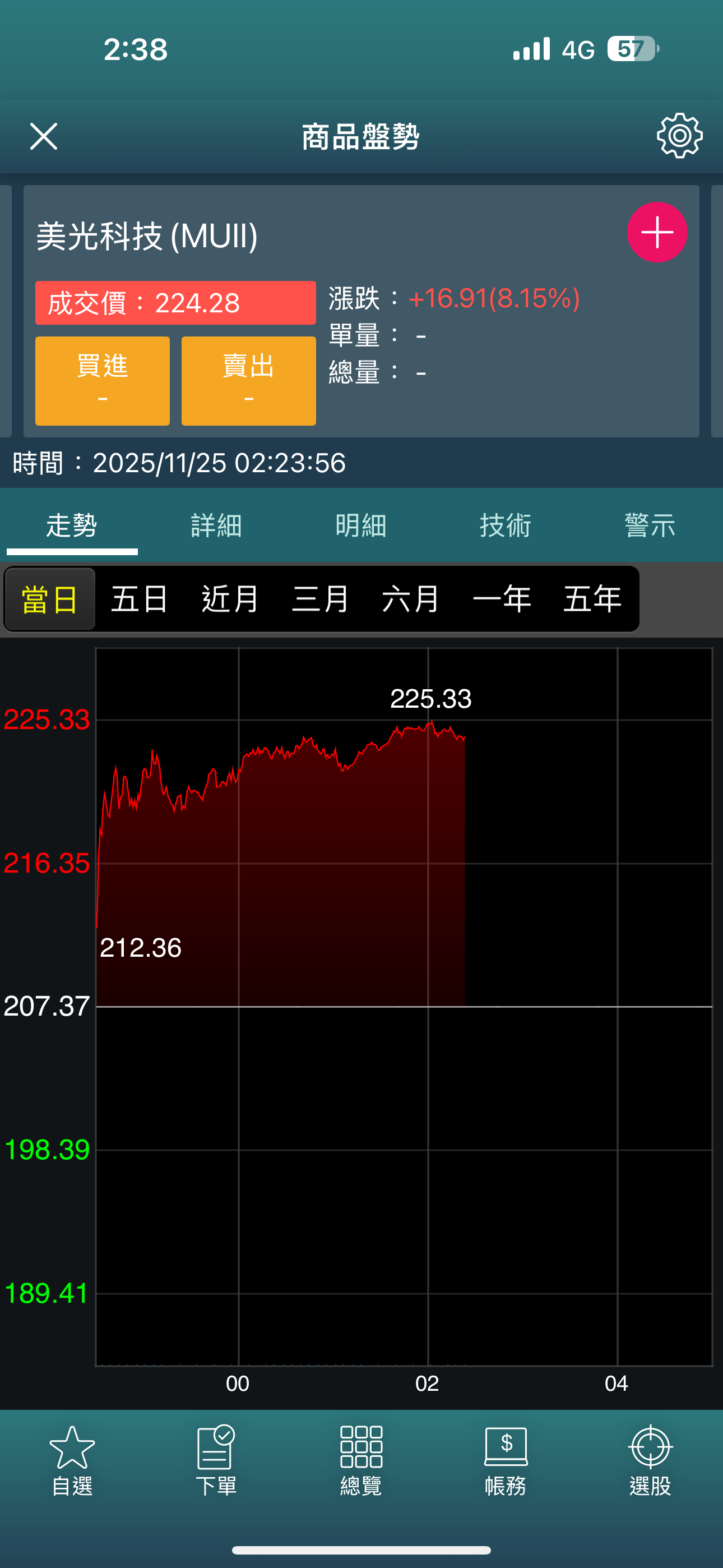Viewport: 723px width, 1568px height.
Task: View the 一年 chart range
Action: click(502, 599)
